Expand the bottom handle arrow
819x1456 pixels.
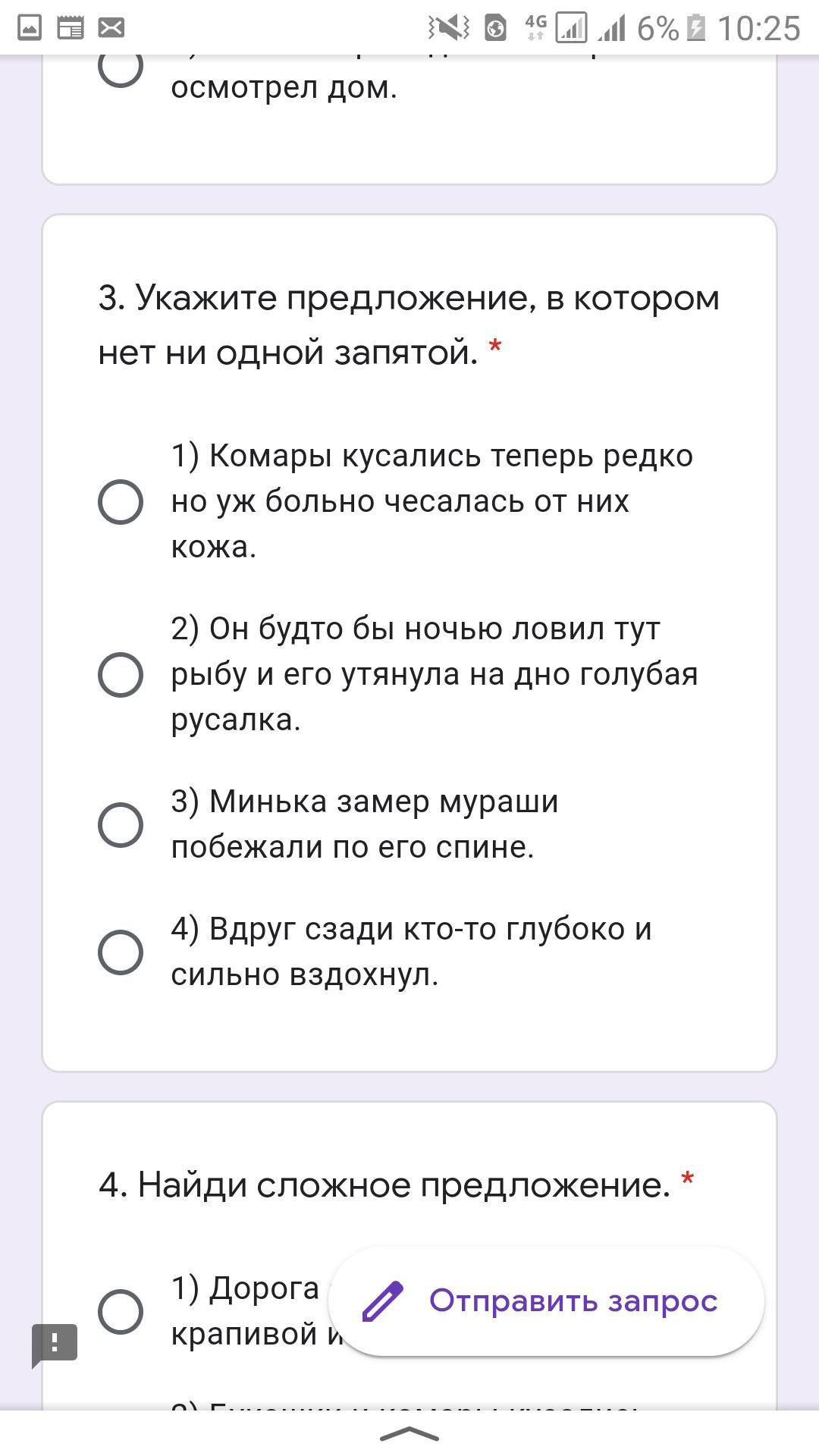click(409, 1433)
